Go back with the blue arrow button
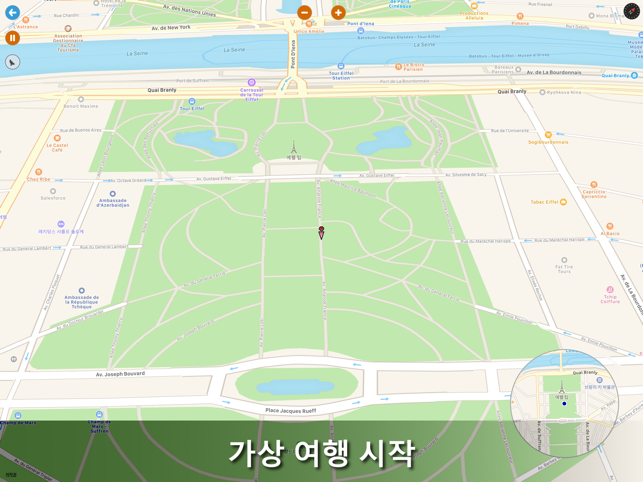643x482 pixels. coord(12,13)
